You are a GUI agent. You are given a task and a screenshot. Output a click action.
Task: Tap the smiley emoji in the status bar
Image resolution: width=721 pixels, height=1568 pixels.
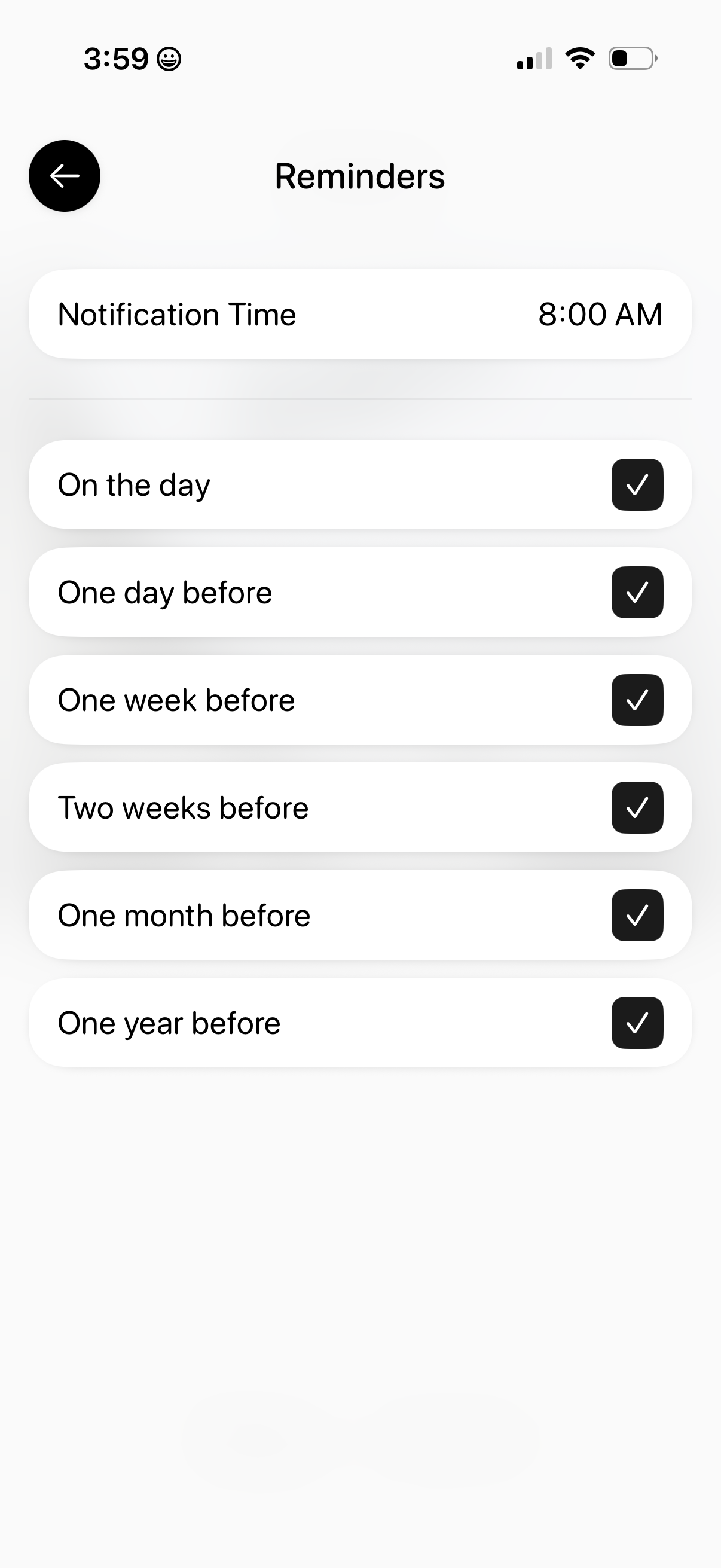[x=169, y=58]
